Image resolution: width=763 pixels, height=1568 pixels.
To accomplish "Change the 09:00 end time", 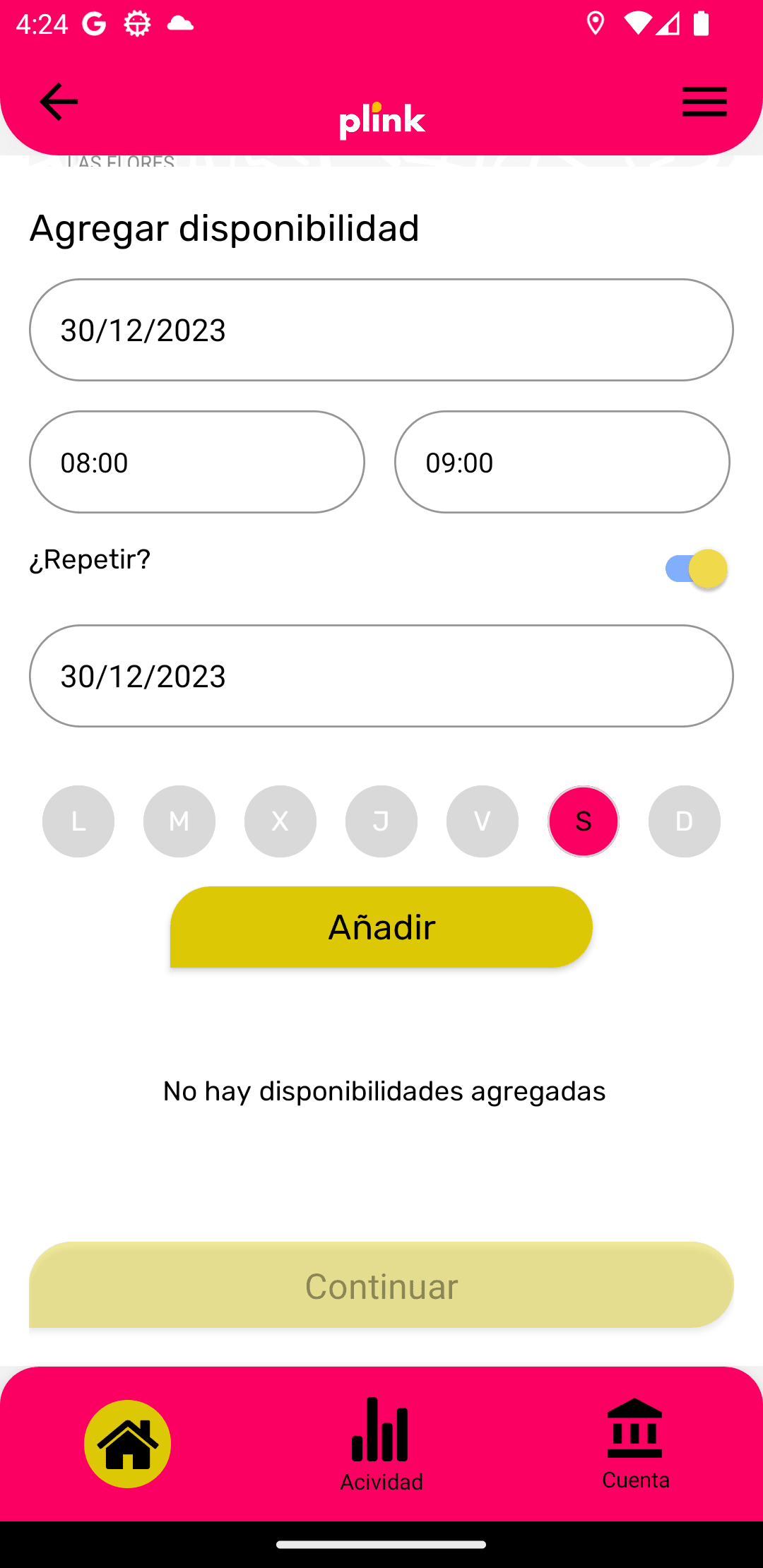I will coord(562,462).
